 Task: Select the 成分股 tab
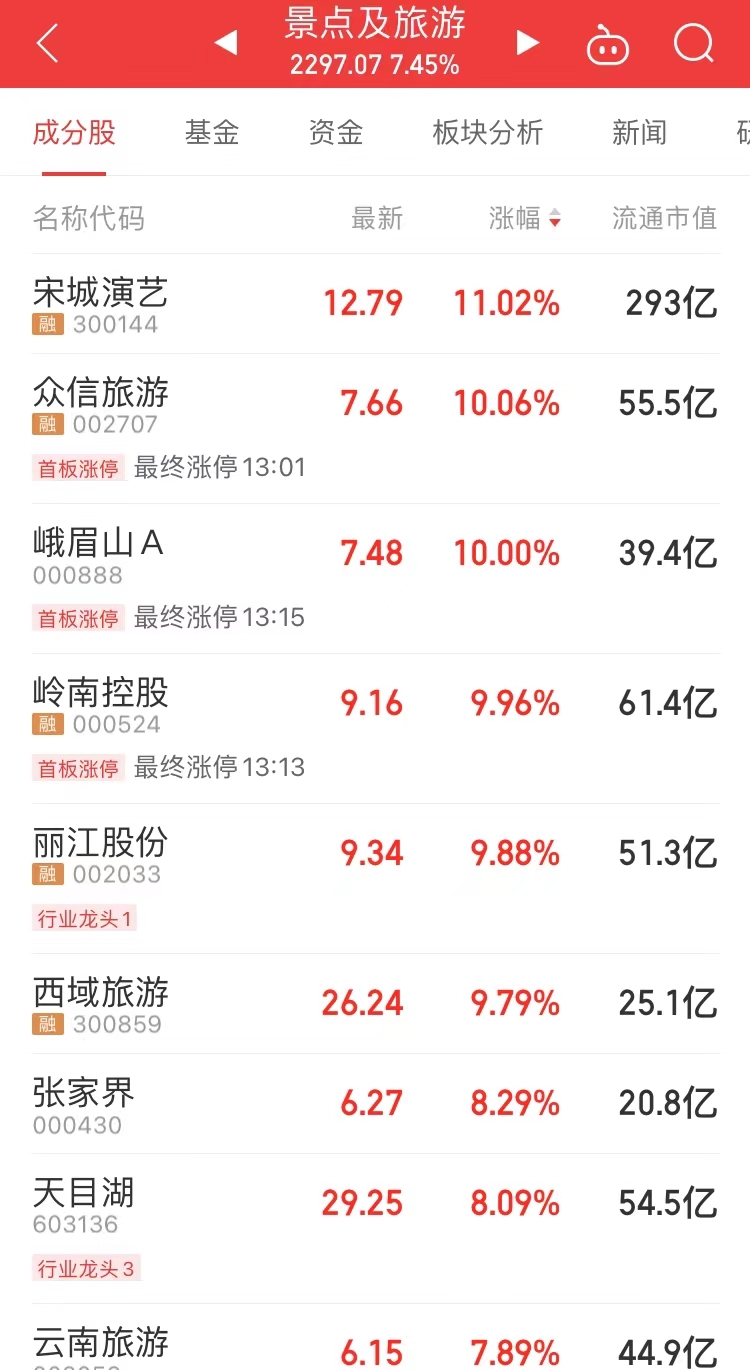point(74,132)
